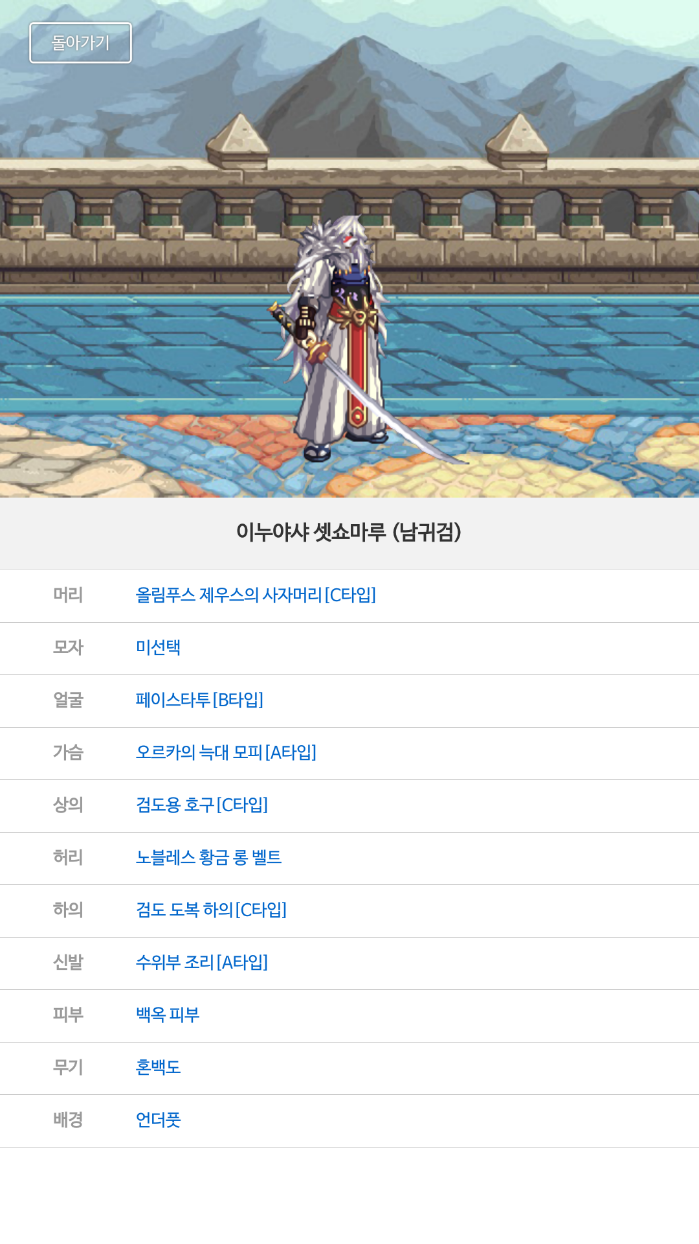The image size is (699, 1244).
Task: Open 올림푸스 제우스의 사자머리 [C타입] link
Action: [255, 595]
